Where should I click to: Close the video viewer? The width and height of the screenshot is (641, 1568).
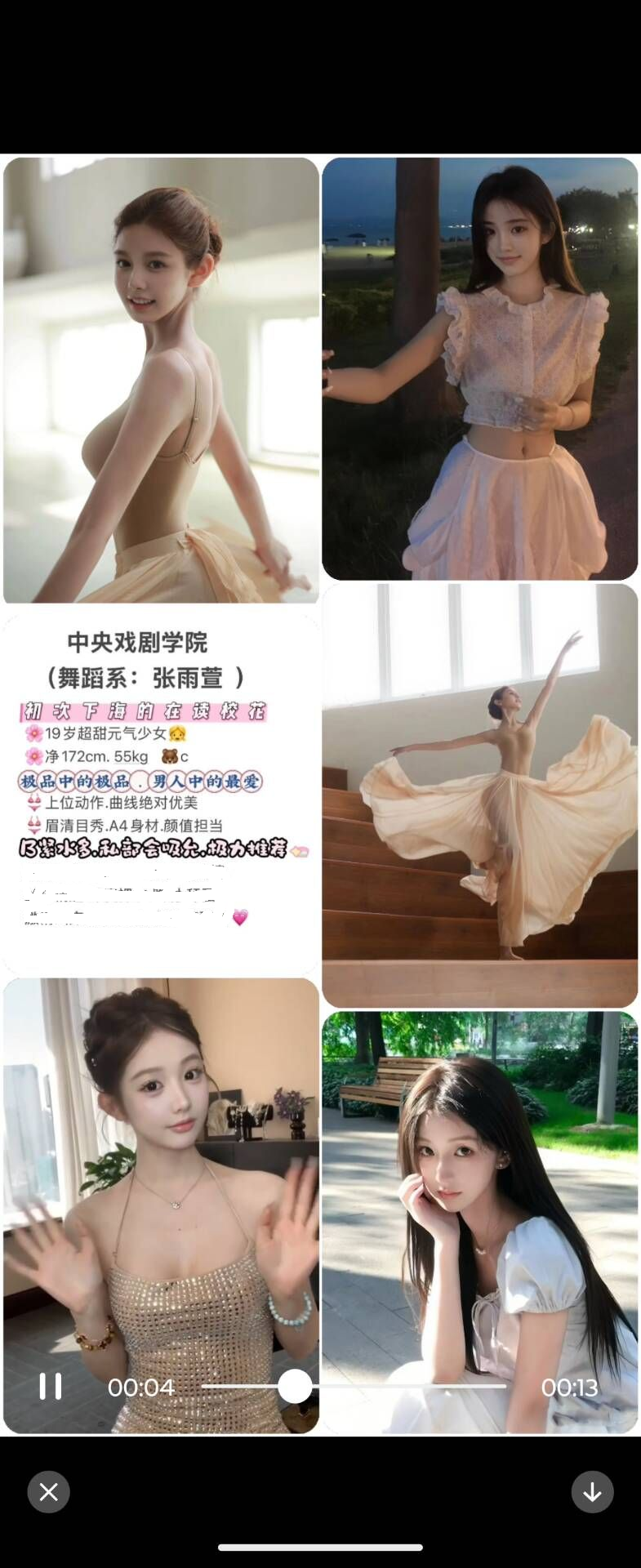(48, 1492)
